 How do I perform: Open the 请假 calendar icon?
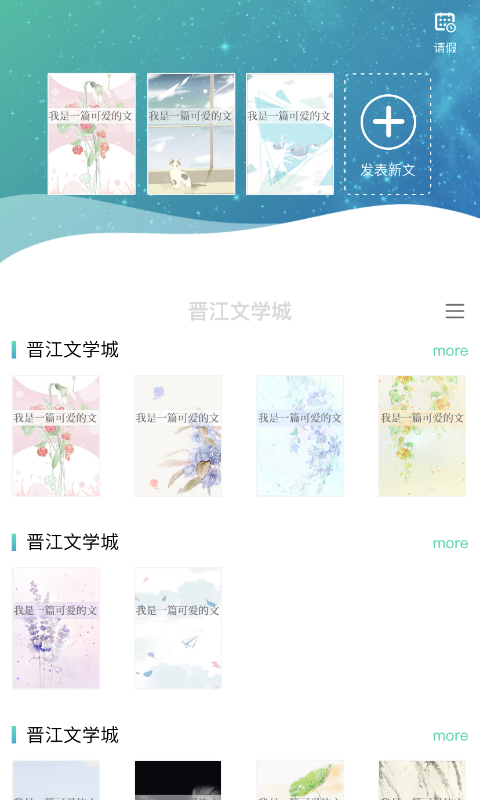(445, 33)
